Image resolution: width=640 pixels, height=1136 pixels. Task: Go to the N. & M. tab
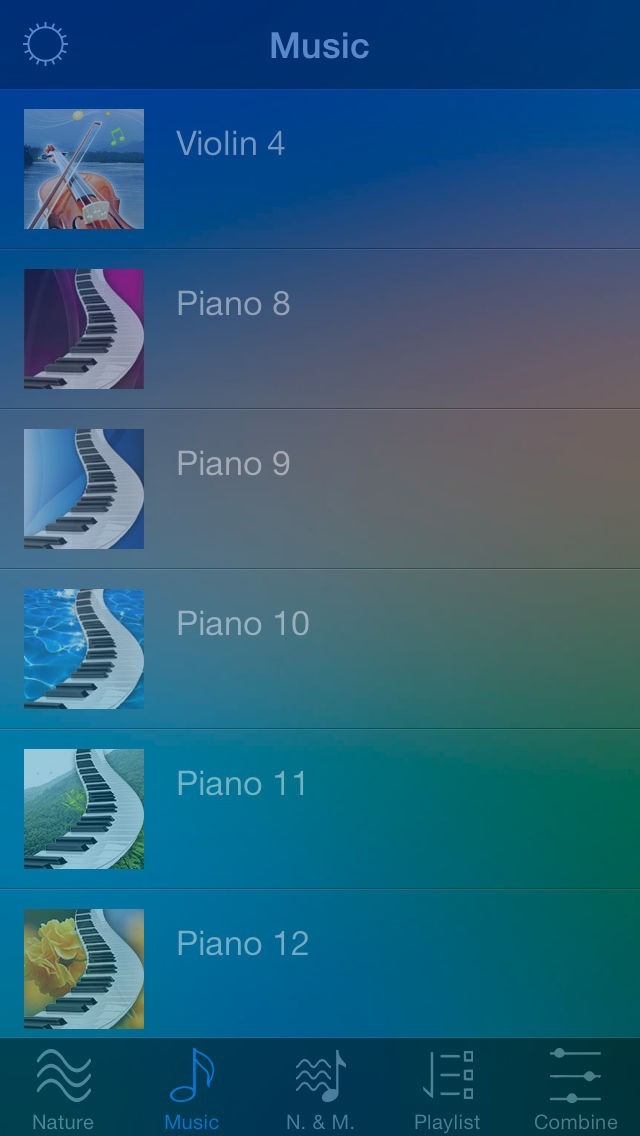click(320, 1088)
